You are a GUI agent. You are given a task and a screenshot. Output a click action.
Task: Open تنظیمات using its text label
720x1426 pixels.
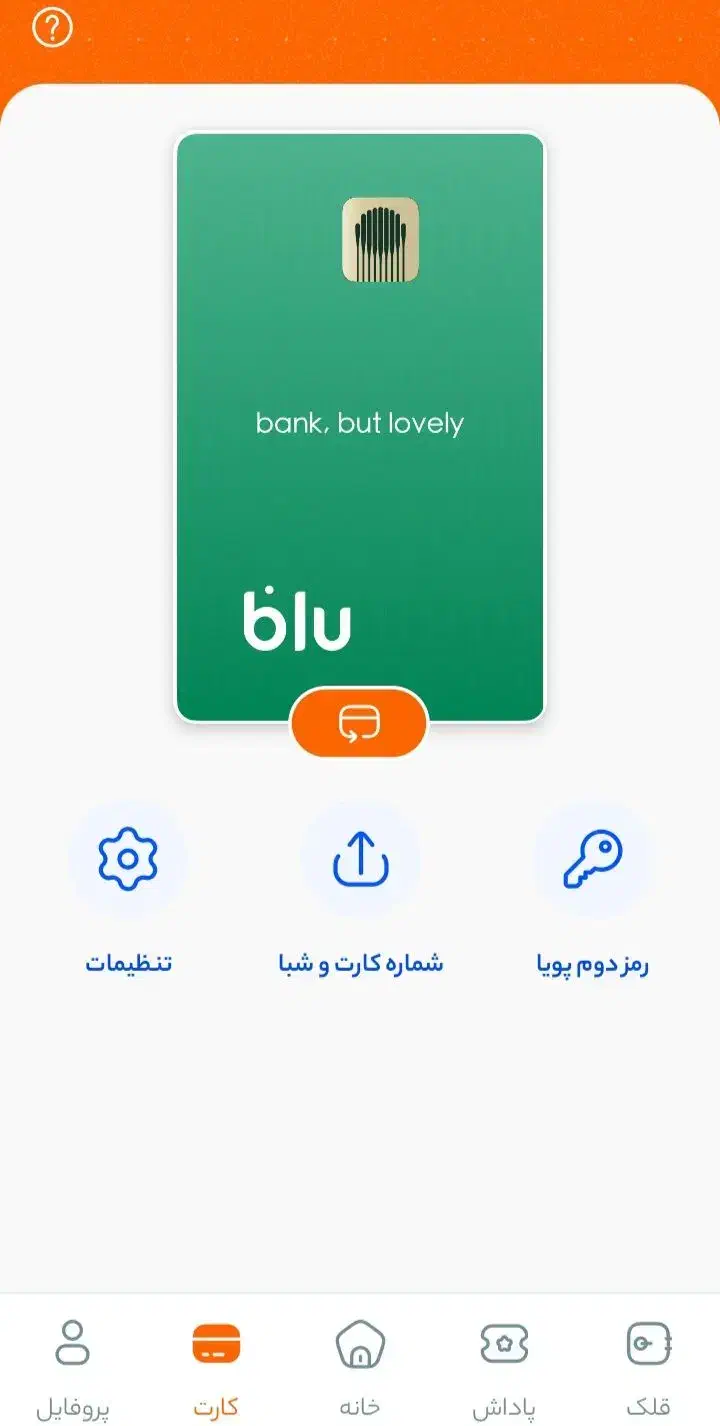(129, 963)
